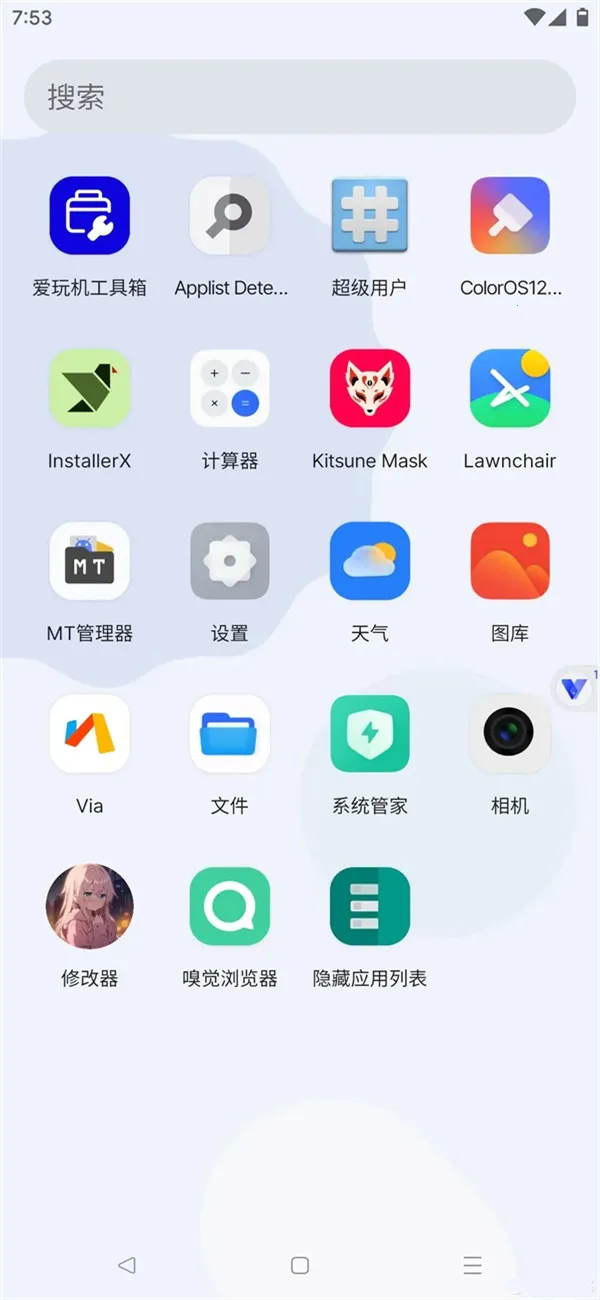
Task: Open the 图库 gallery
Action: (x=510, y=561)
